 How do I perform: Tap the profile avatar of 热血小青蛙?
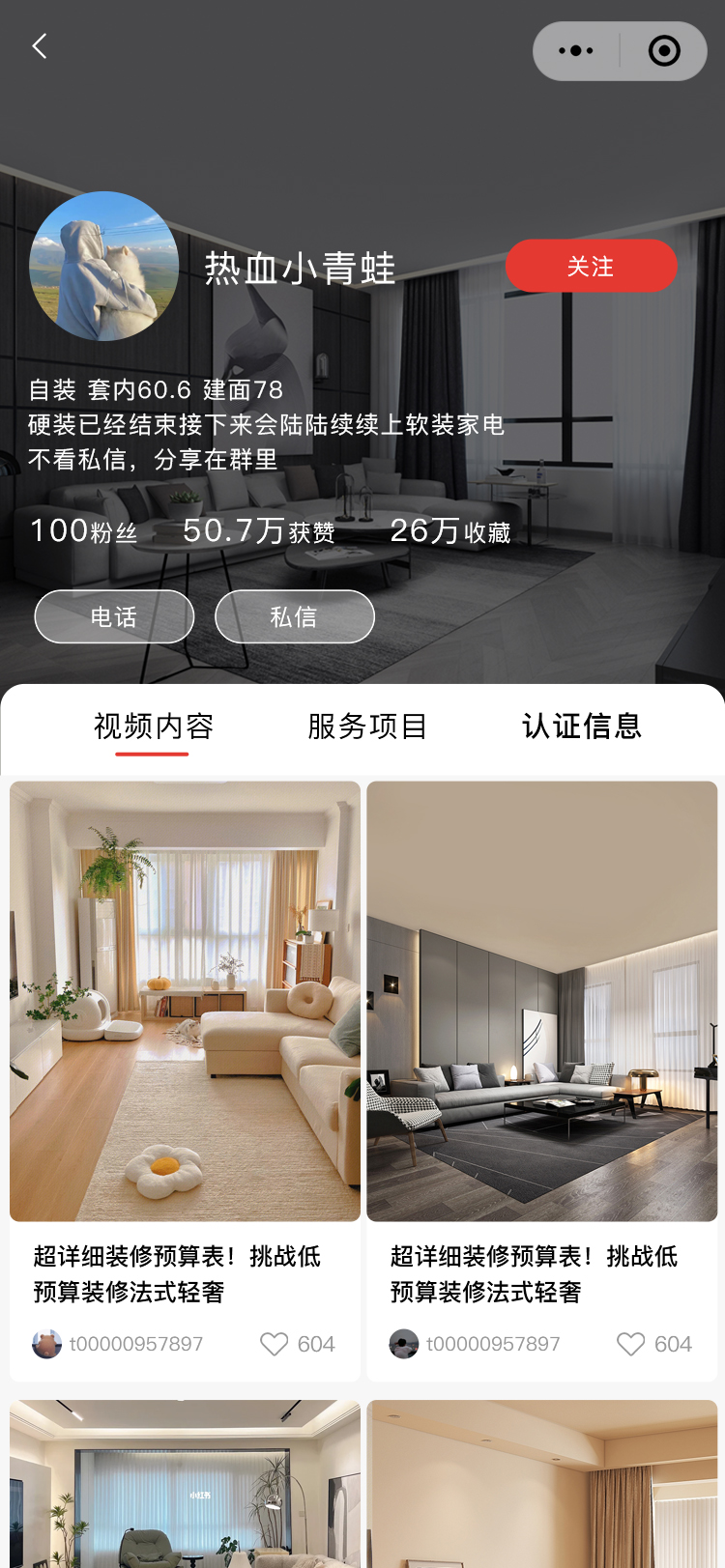pos(104,266)
